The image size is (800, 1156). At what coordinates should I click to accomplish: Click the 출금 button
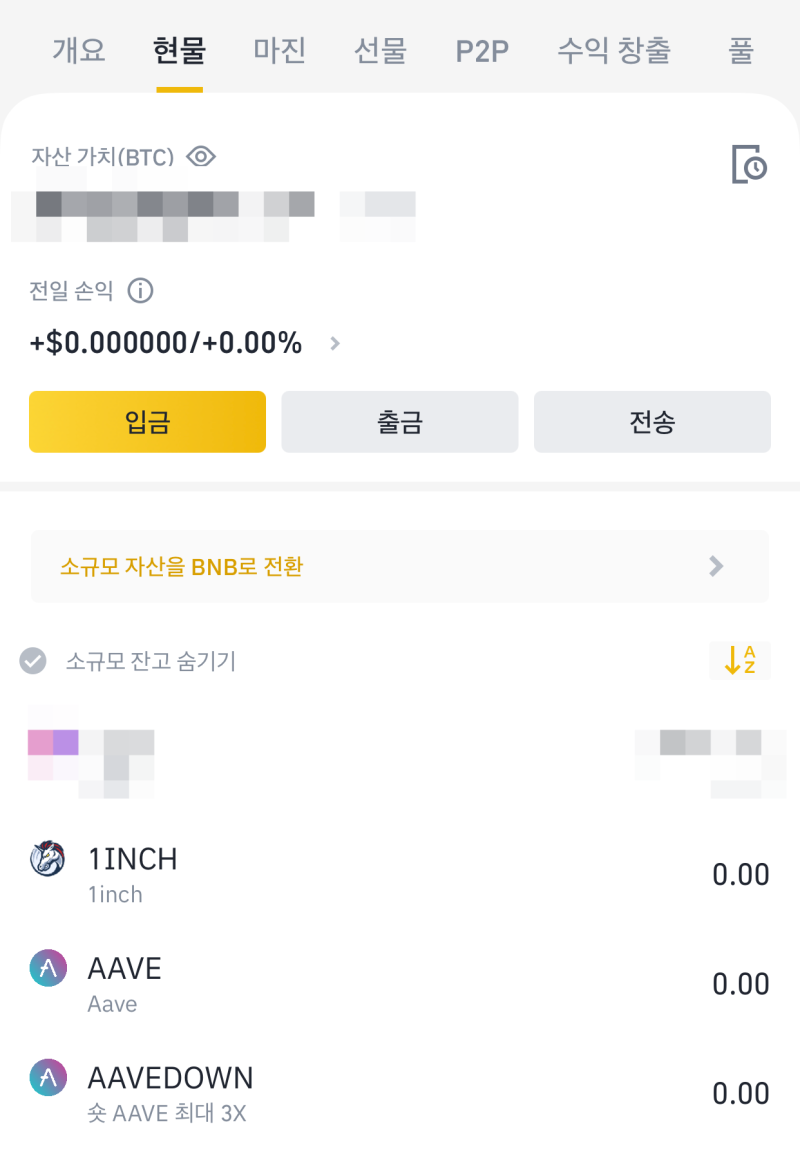coord(400,421)
